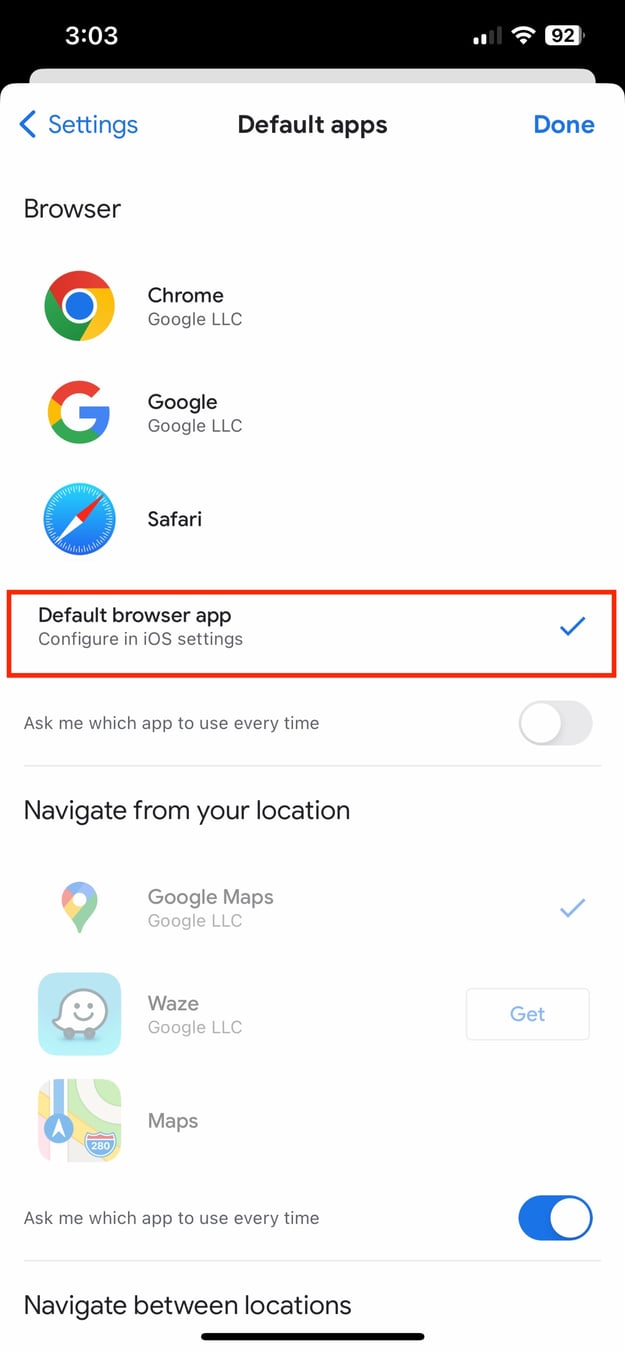Image resolution: width=625 pixels, height=1352 pixels.
Task: Disable ask every time for navigation
Action: pos(555,1218)
